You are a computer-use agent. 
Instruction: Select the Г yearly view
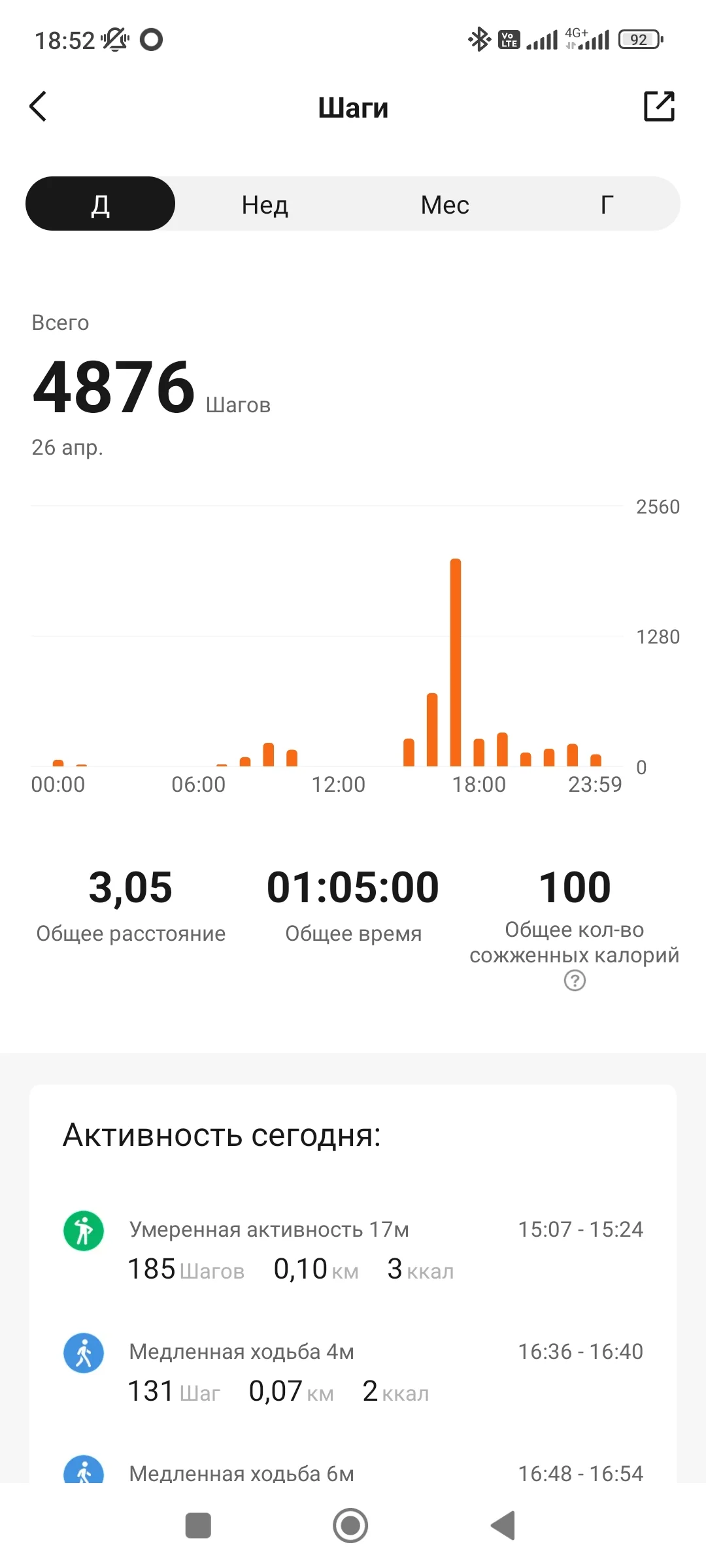607,204
